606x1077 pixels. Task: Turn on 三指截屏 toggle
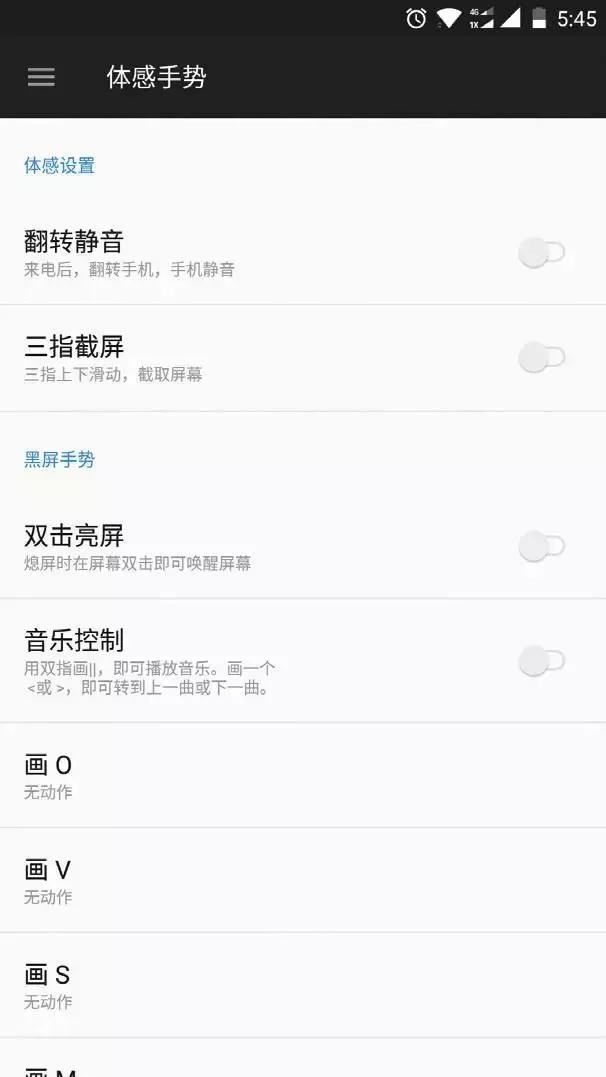click(541, 357)
